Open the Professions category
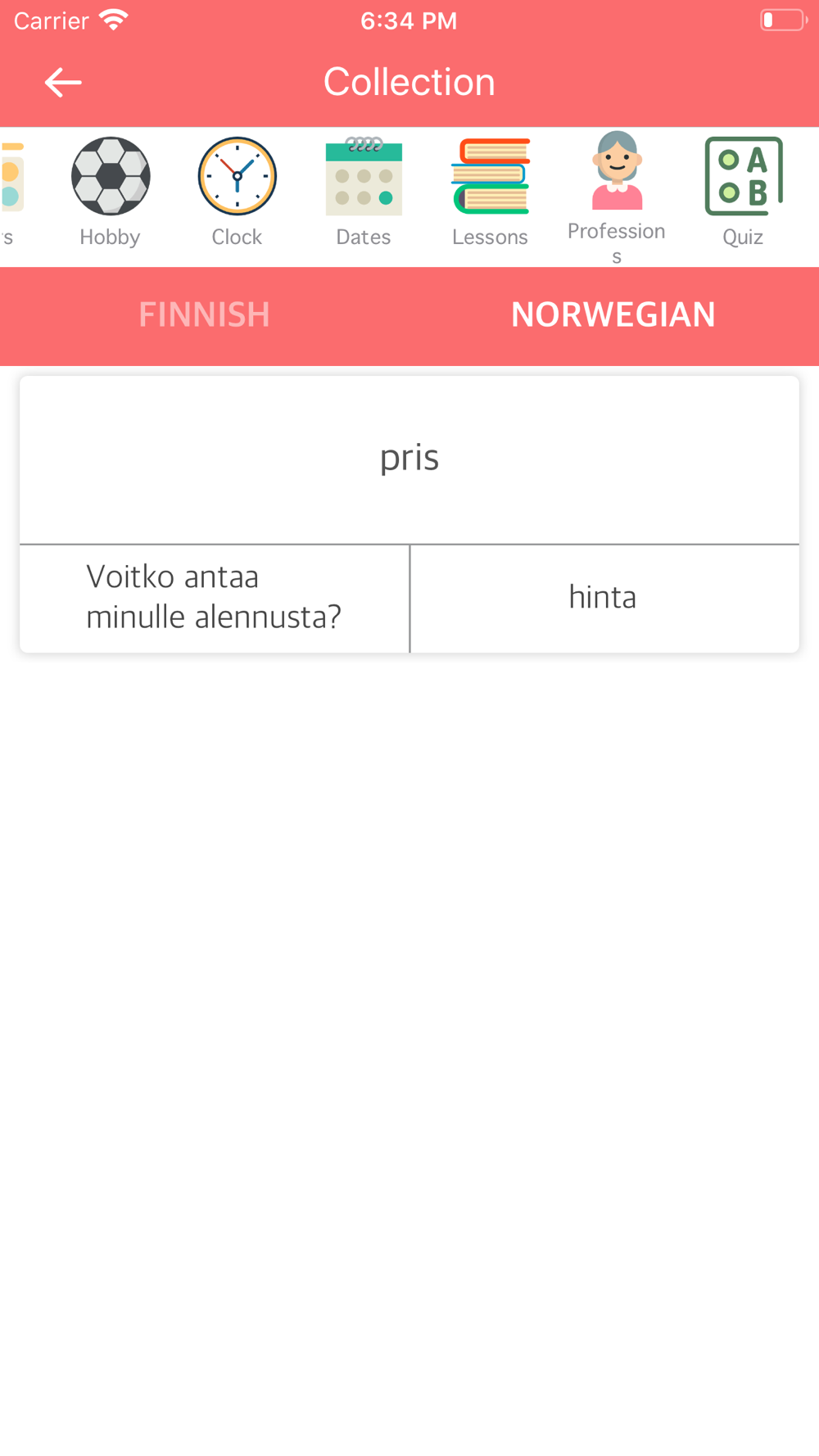 pyautogui.click(x=617, y=197)
